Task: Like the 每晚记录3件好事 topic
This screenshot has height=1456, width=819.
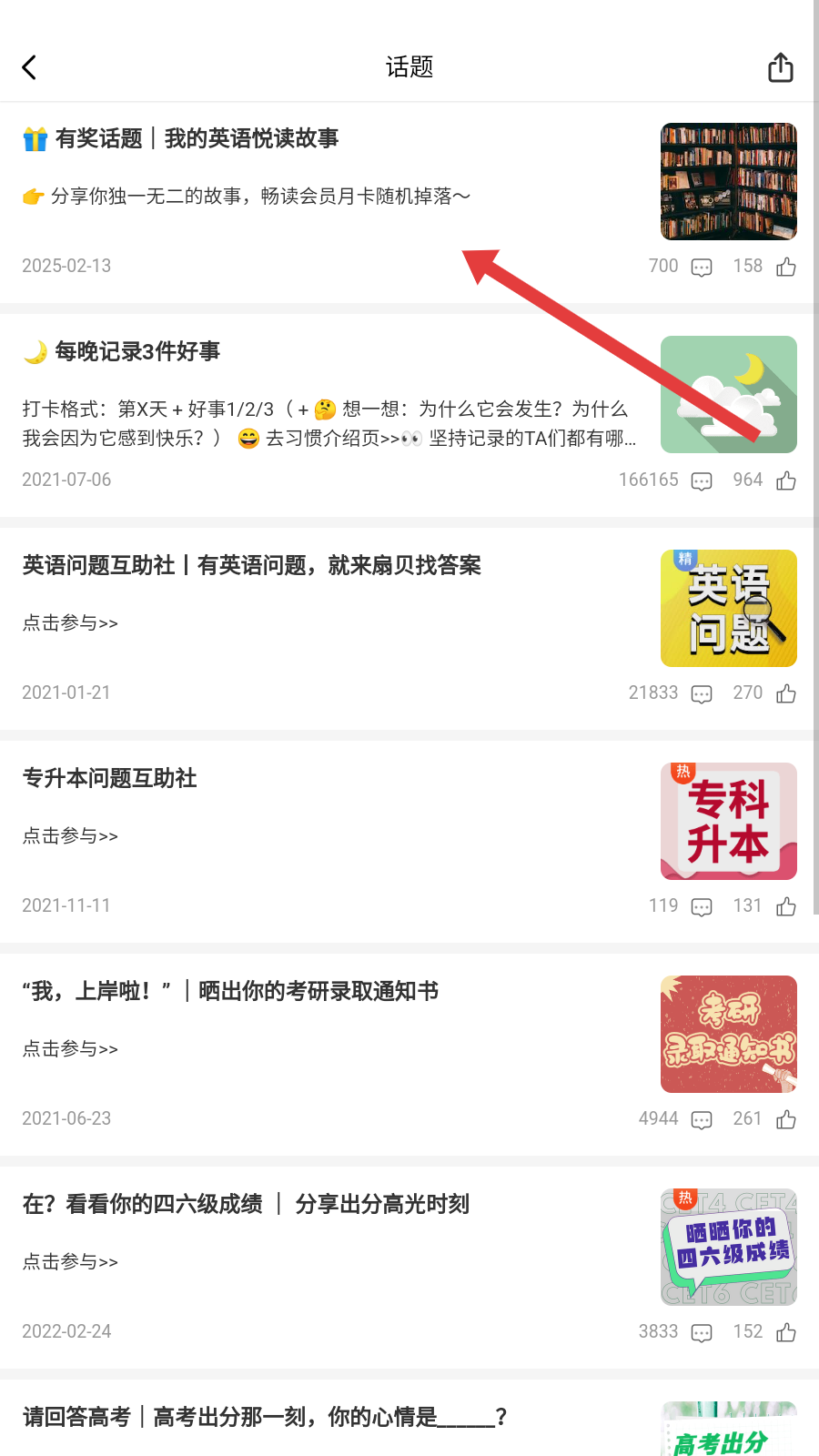Action: click(x=786, y=480)
